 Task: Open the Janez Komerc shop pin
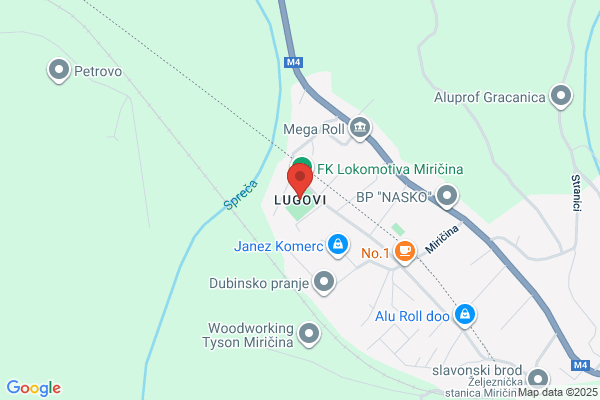click(338, 245)
